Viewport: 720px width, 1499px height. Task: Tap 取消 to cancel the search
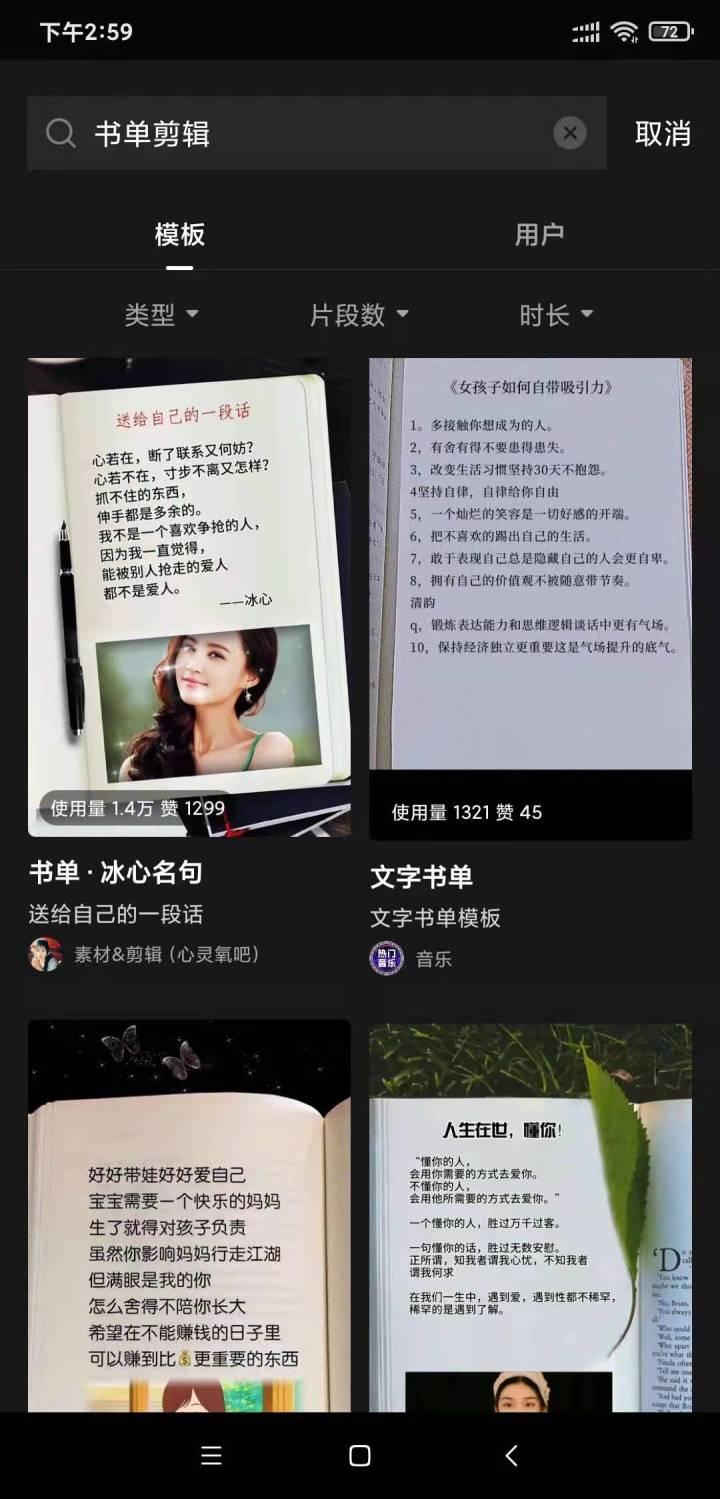[x=662, y=133]
